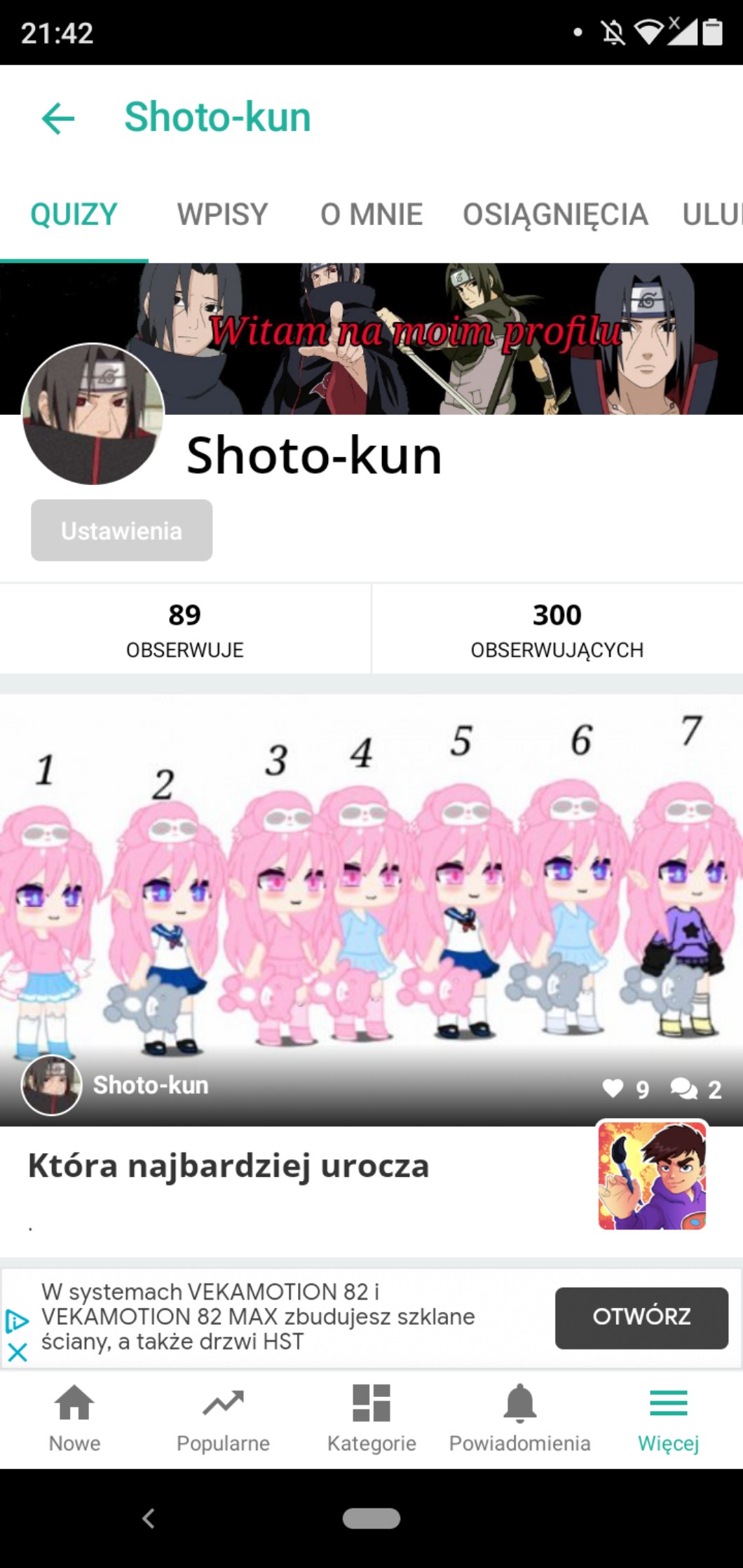743x1568 pixels.
Task: Tap the system back button
Action: pyautogui.click(x=149, y=1518)
